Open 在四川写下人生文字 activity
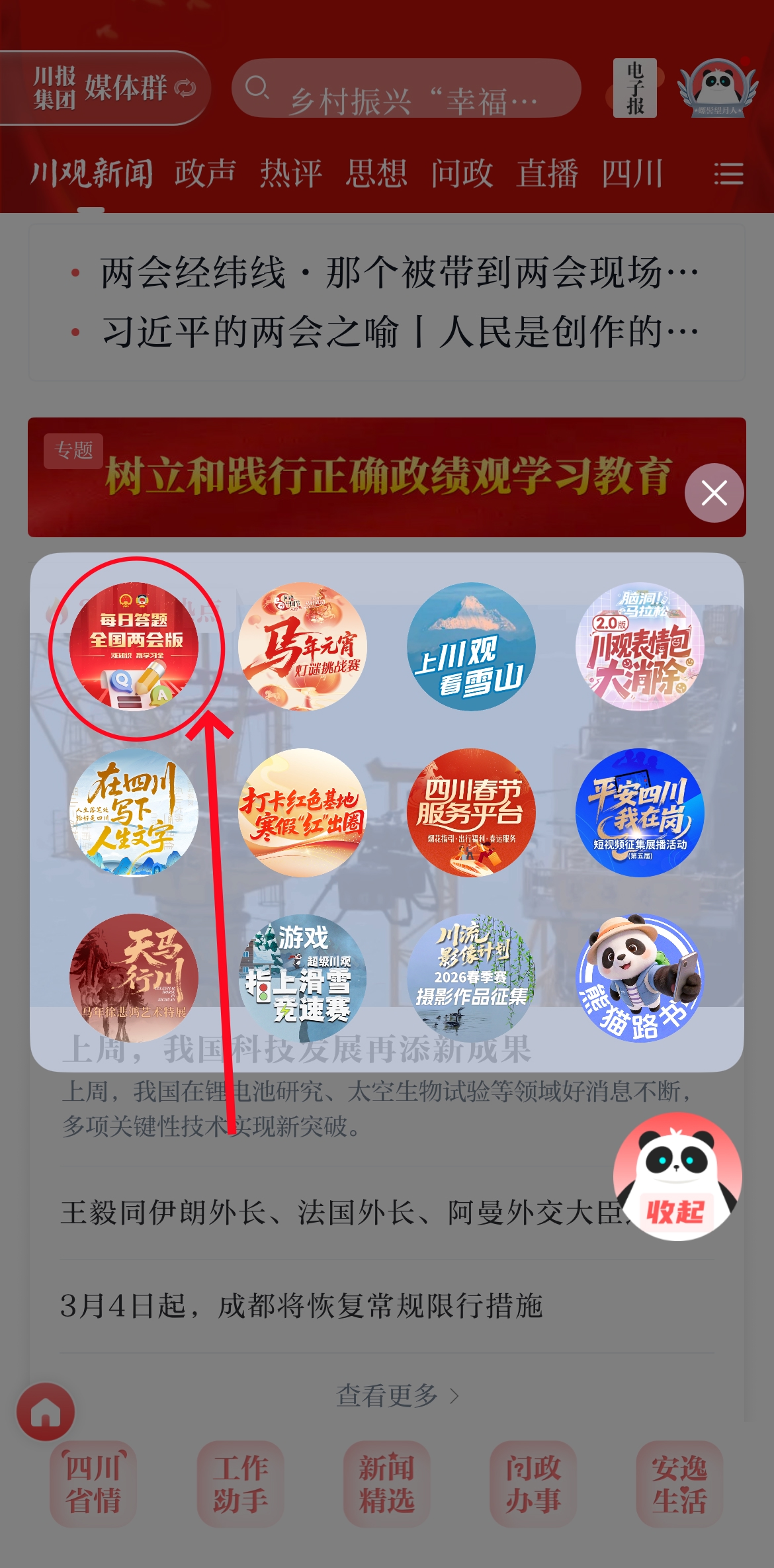 pos(134,812)
